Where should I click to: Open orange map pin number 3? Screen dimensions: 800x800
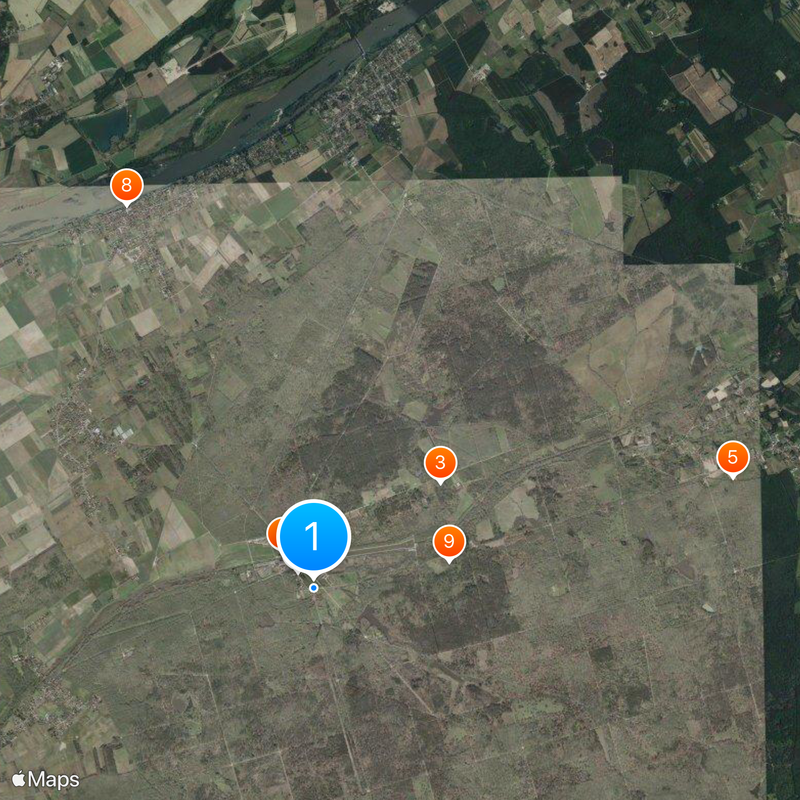(x=440, y=463)
